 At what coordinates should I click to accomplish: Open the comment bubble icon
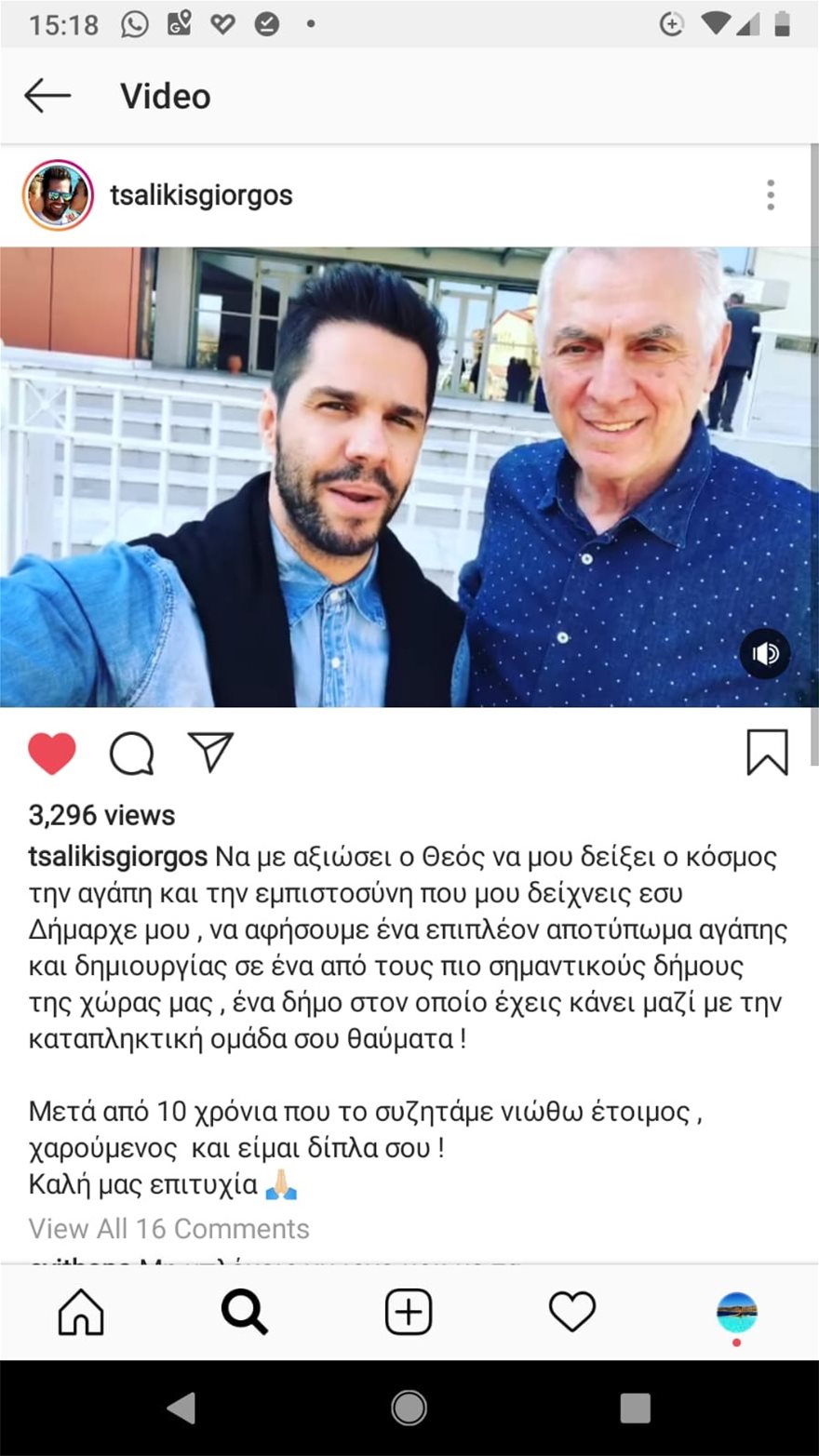click(x=131, y=753)
